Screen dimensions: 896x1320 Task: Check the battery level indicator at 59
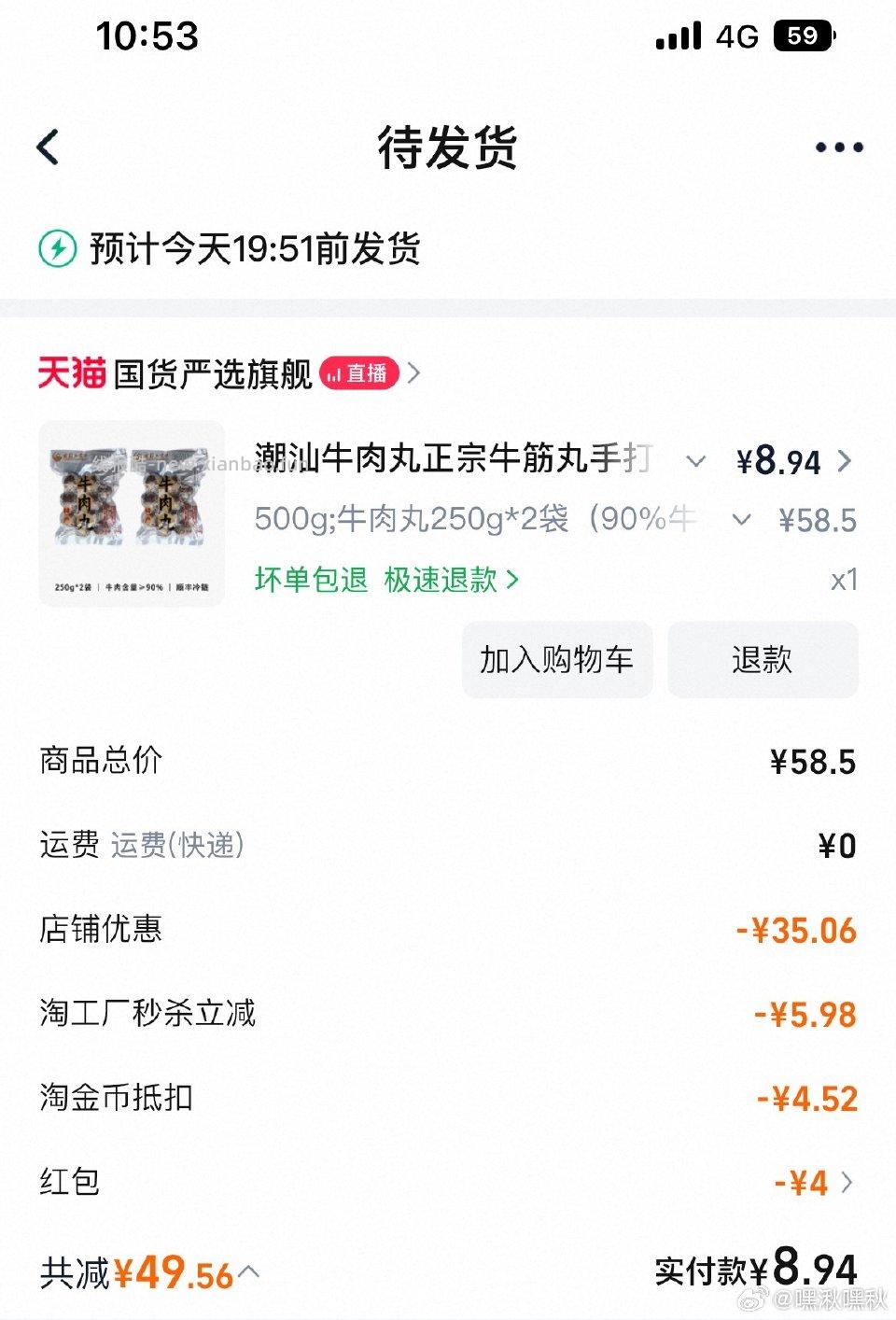click(x=805, y=35)
